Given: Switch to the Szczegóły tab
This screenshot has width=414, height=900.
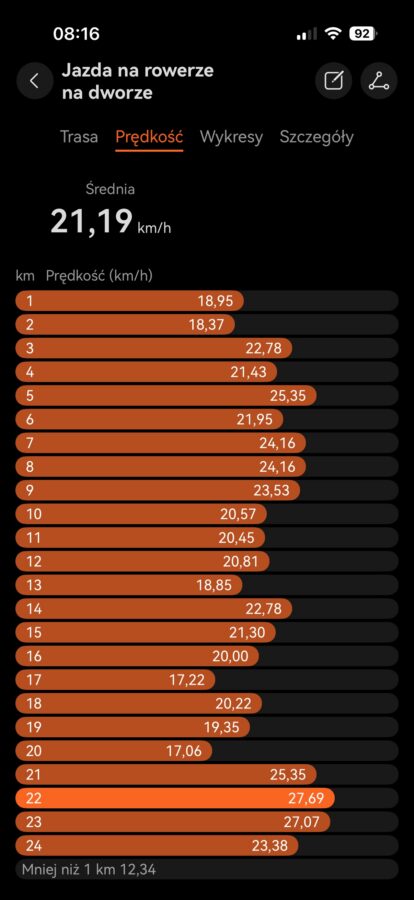Looking at the screenshot, I should 316,138.
